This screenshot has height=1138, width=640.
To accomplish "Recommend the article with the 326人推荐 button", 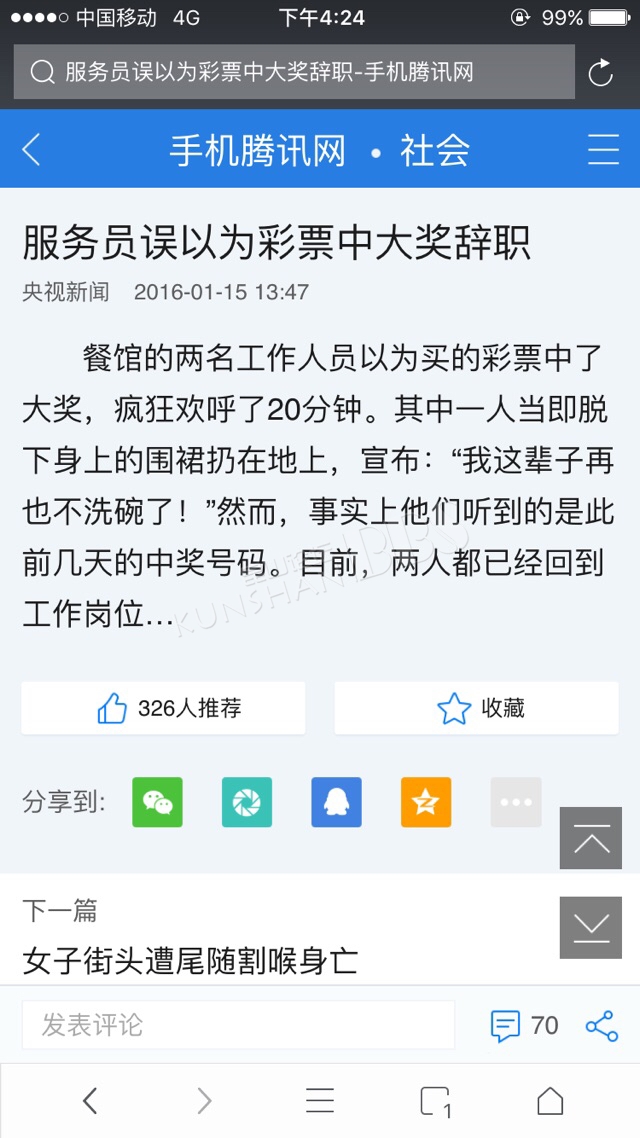I will coord(163,708).
